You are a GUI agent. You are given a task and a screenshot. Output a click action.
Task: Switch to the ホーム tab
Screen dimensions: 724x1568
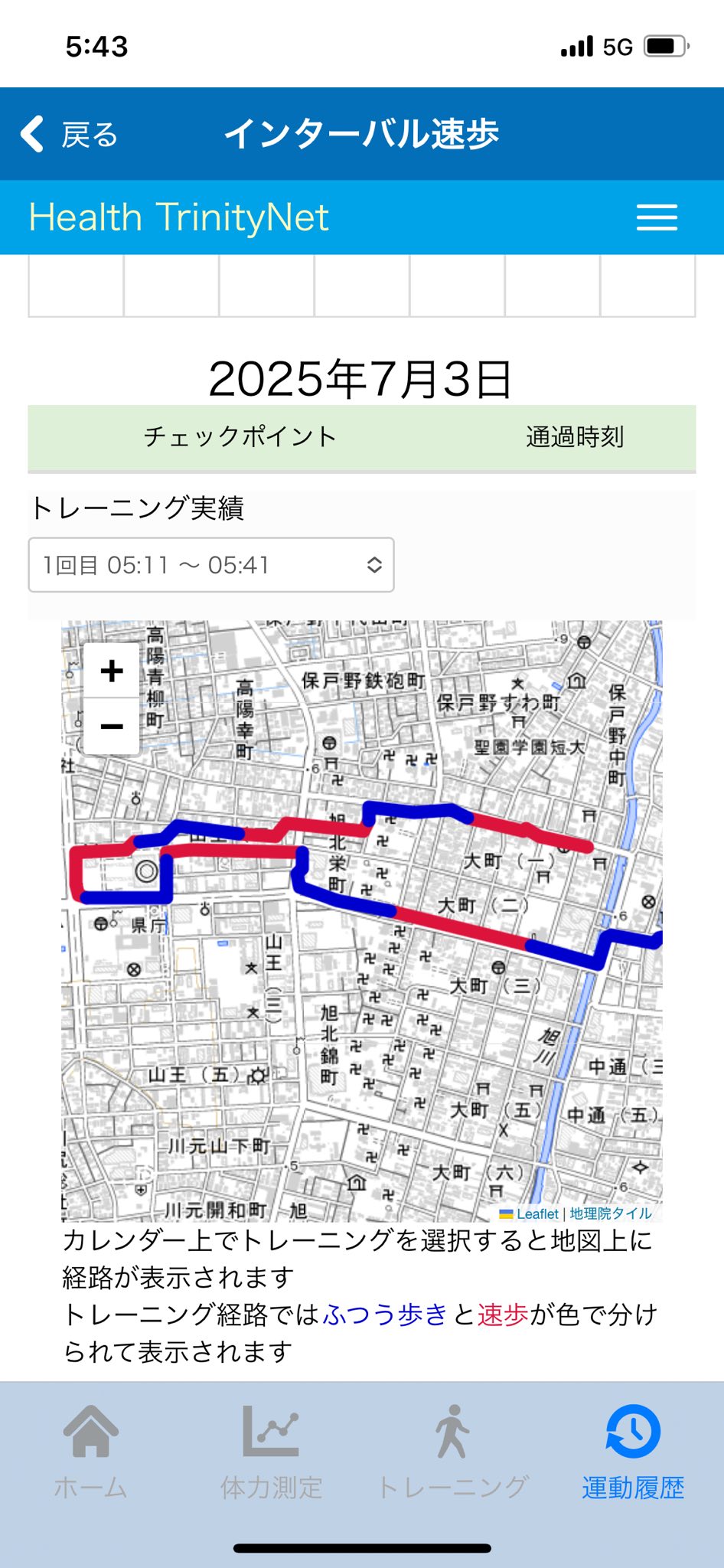tap(90, 1452)
